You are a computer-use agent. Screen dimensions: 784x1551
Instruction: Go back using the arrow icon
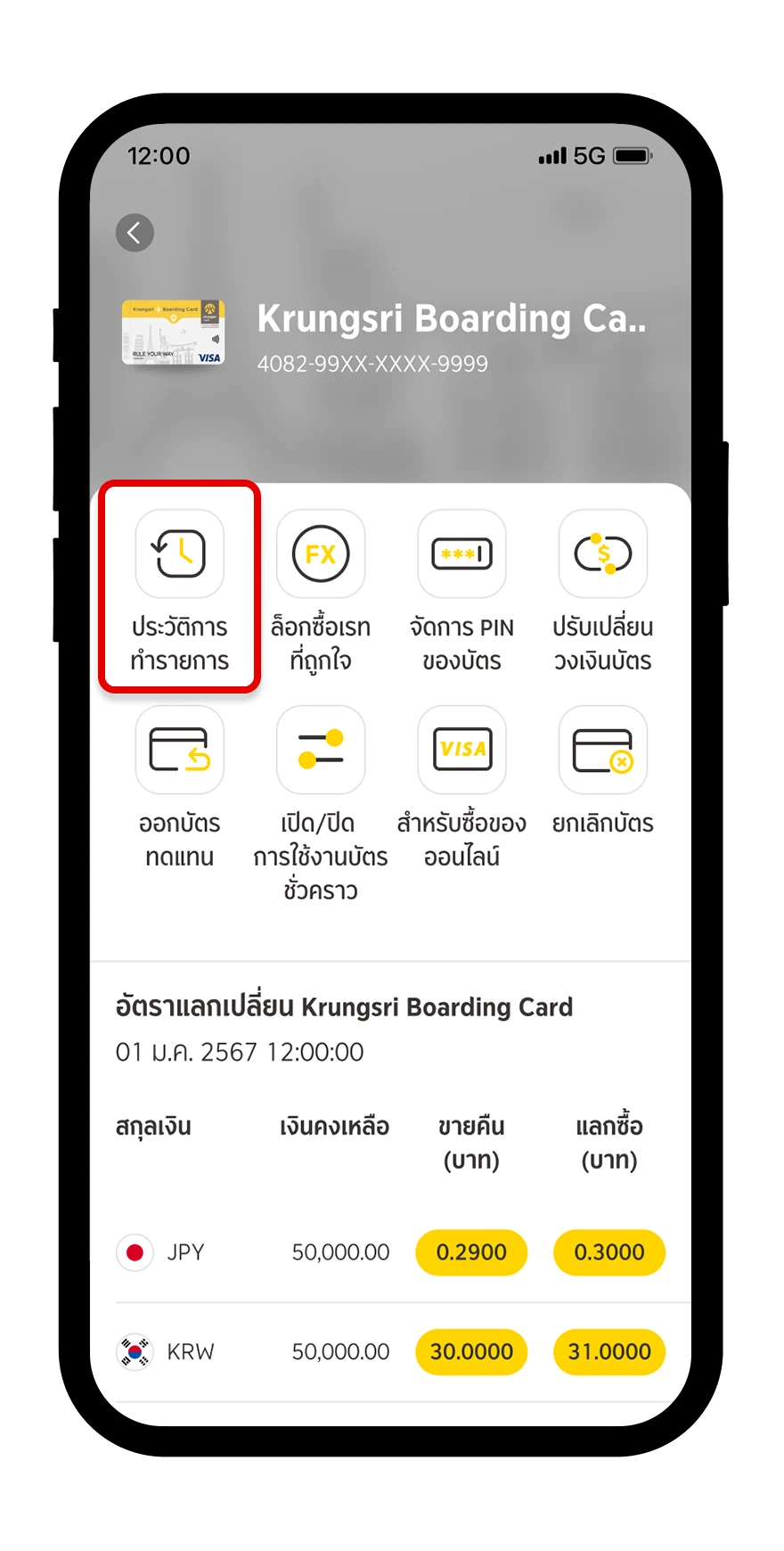click(135, 233)
